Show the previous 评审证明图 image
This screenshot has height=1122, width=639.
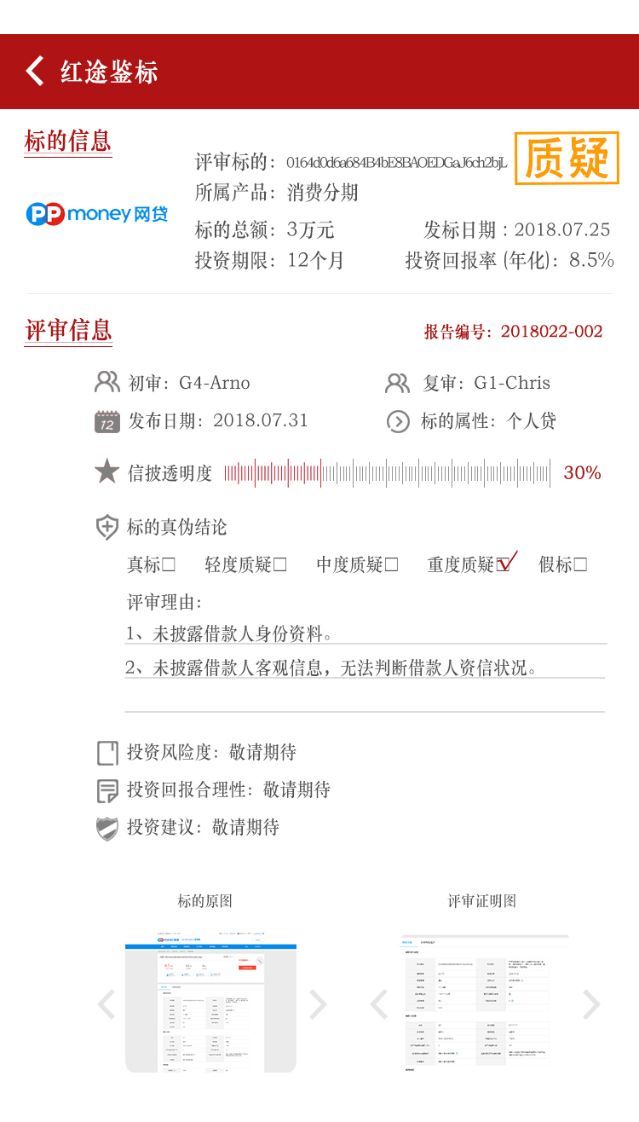click(x=379, y=1005)
